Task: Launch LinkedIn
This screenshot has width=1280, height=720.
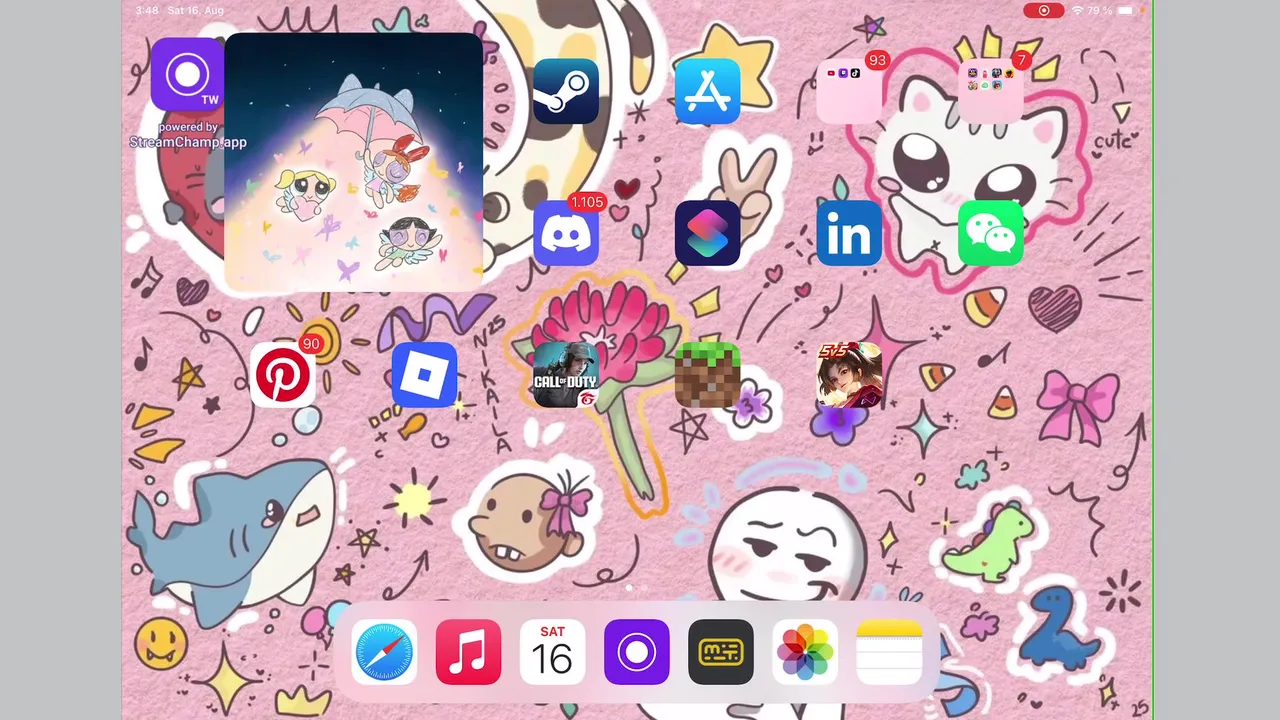Action: coord(849,233)
